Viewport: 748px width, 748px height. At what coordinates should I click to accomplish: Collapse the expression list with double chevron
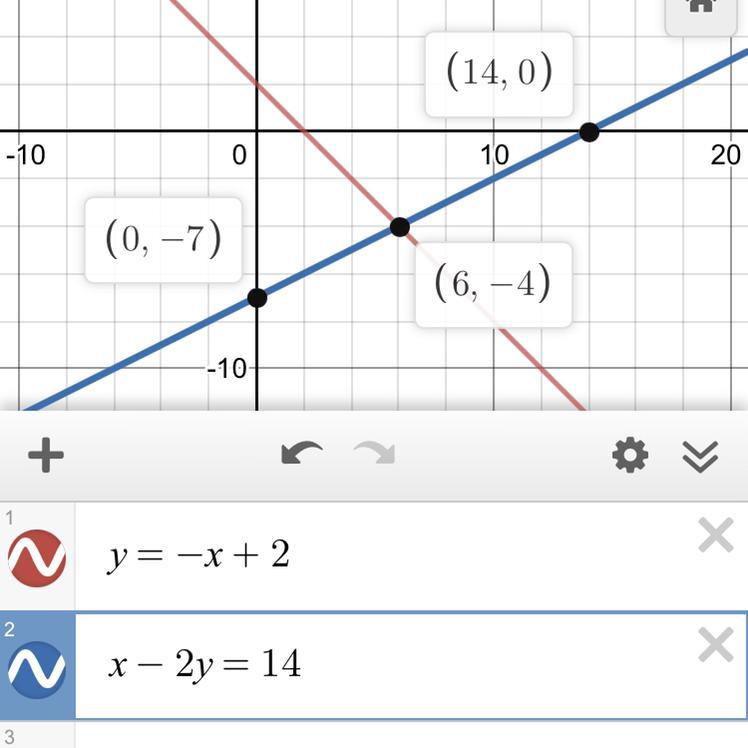point(700,456)
